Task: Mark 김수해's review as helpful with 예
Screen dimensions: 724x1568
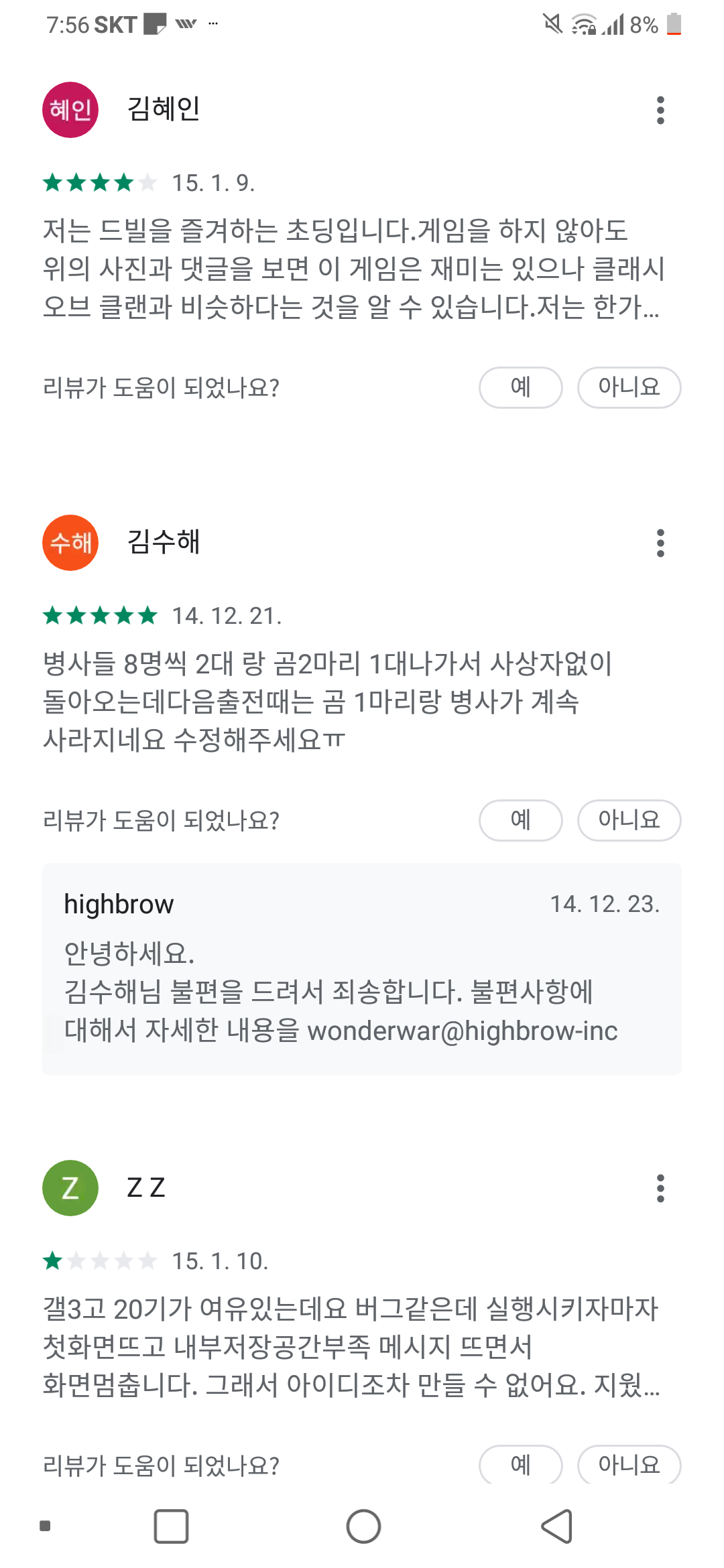Action: tap(520, 820)
